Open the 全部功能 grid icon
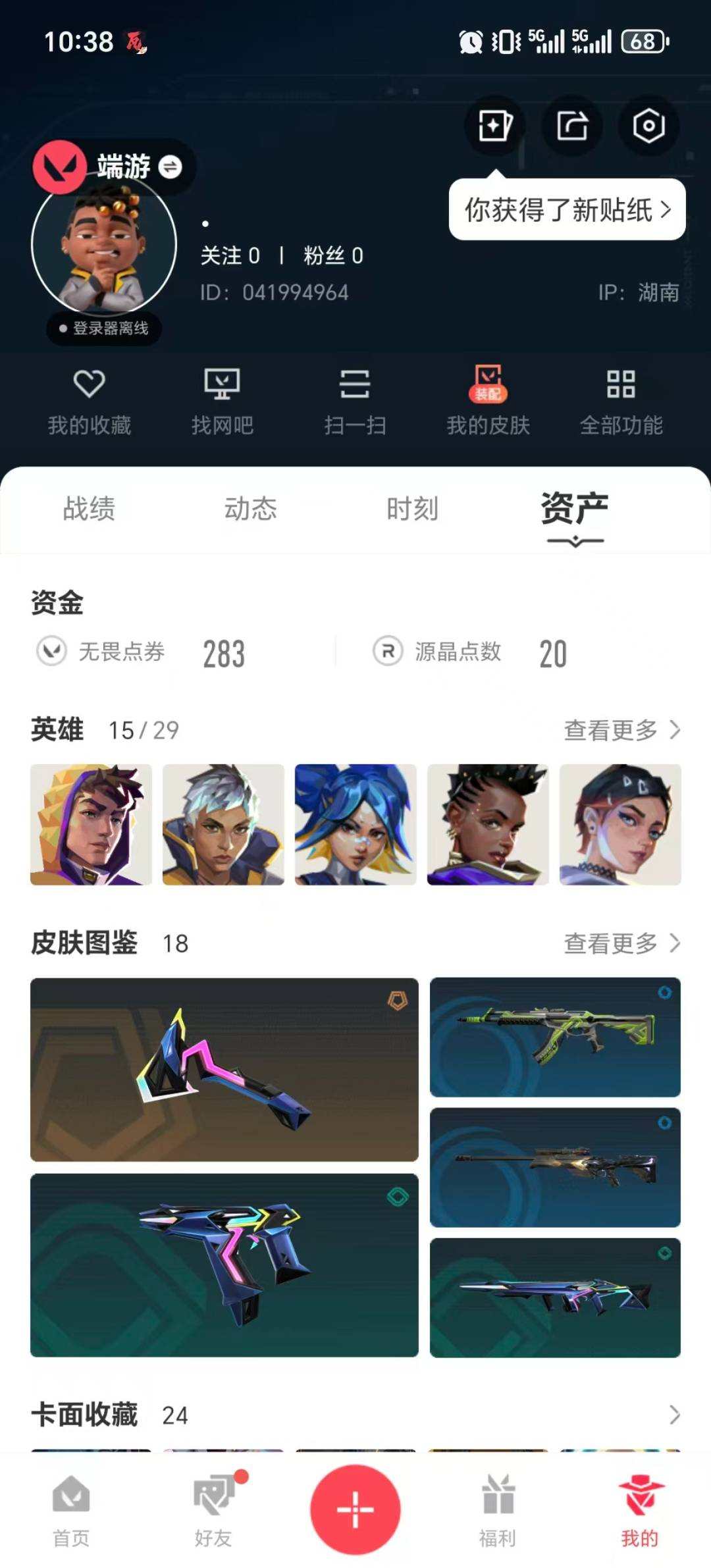 coord(622,400)
